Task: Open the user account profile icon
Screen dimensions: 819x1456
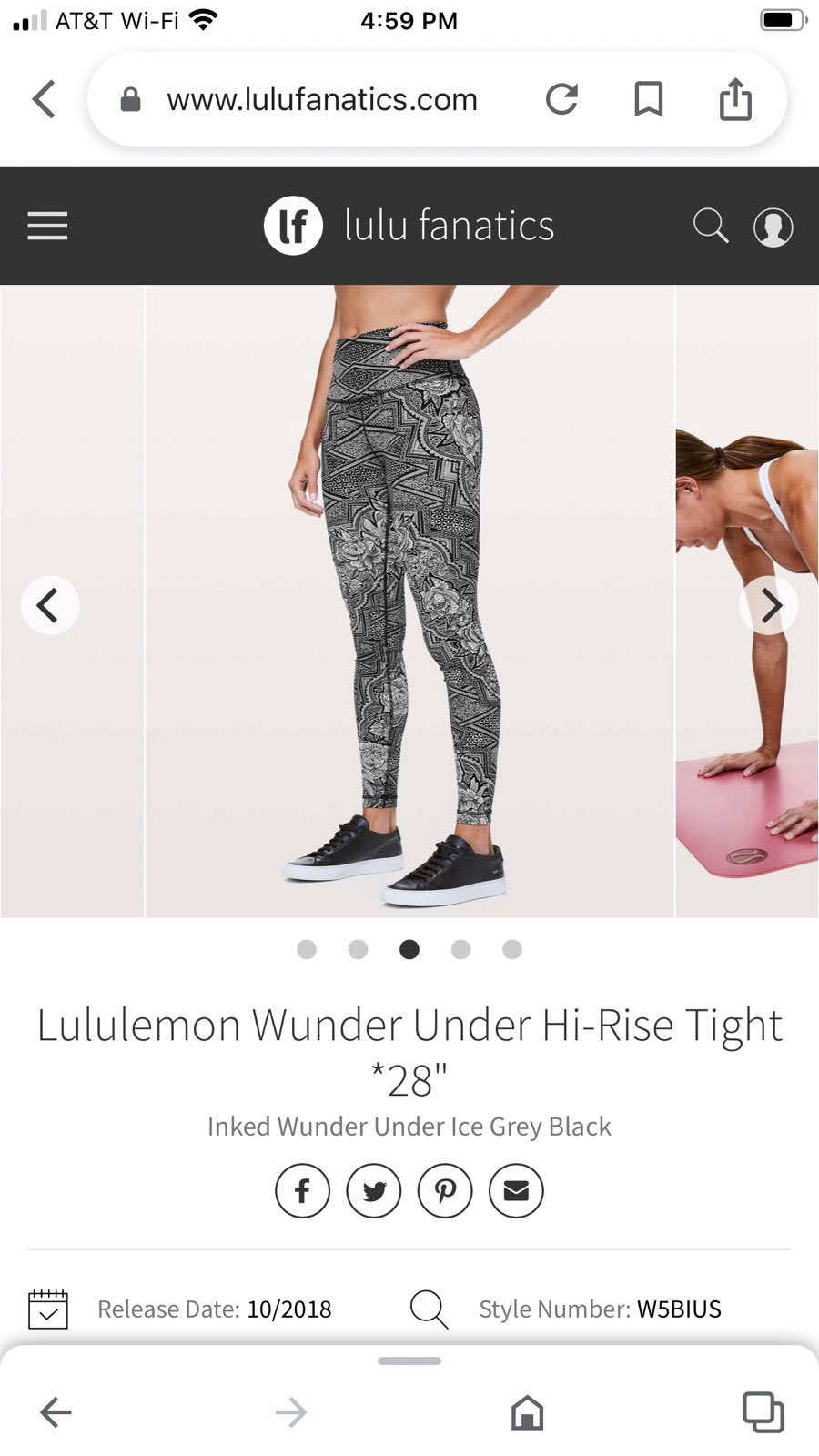Action: pos(773,227)
